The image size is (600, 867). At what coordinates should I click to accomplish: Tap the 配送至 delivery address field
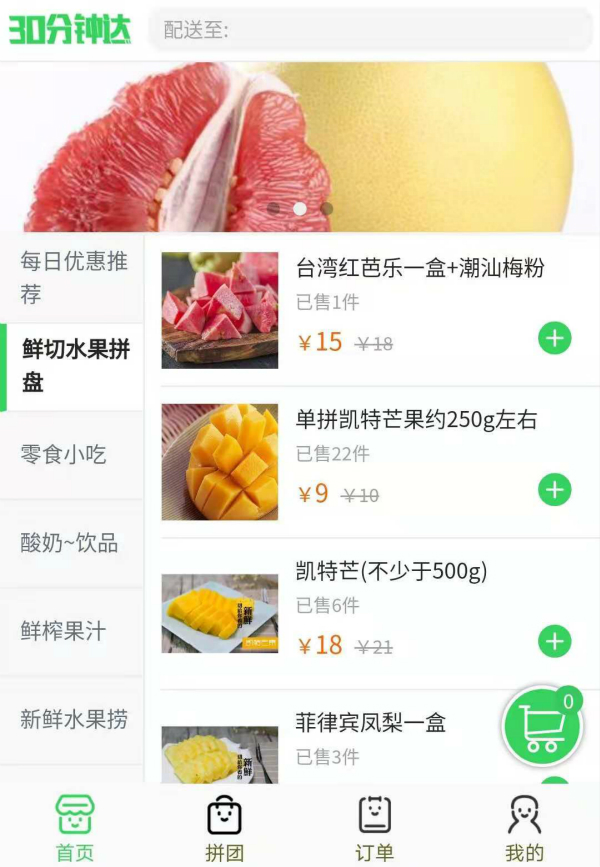tap(370, 30)
